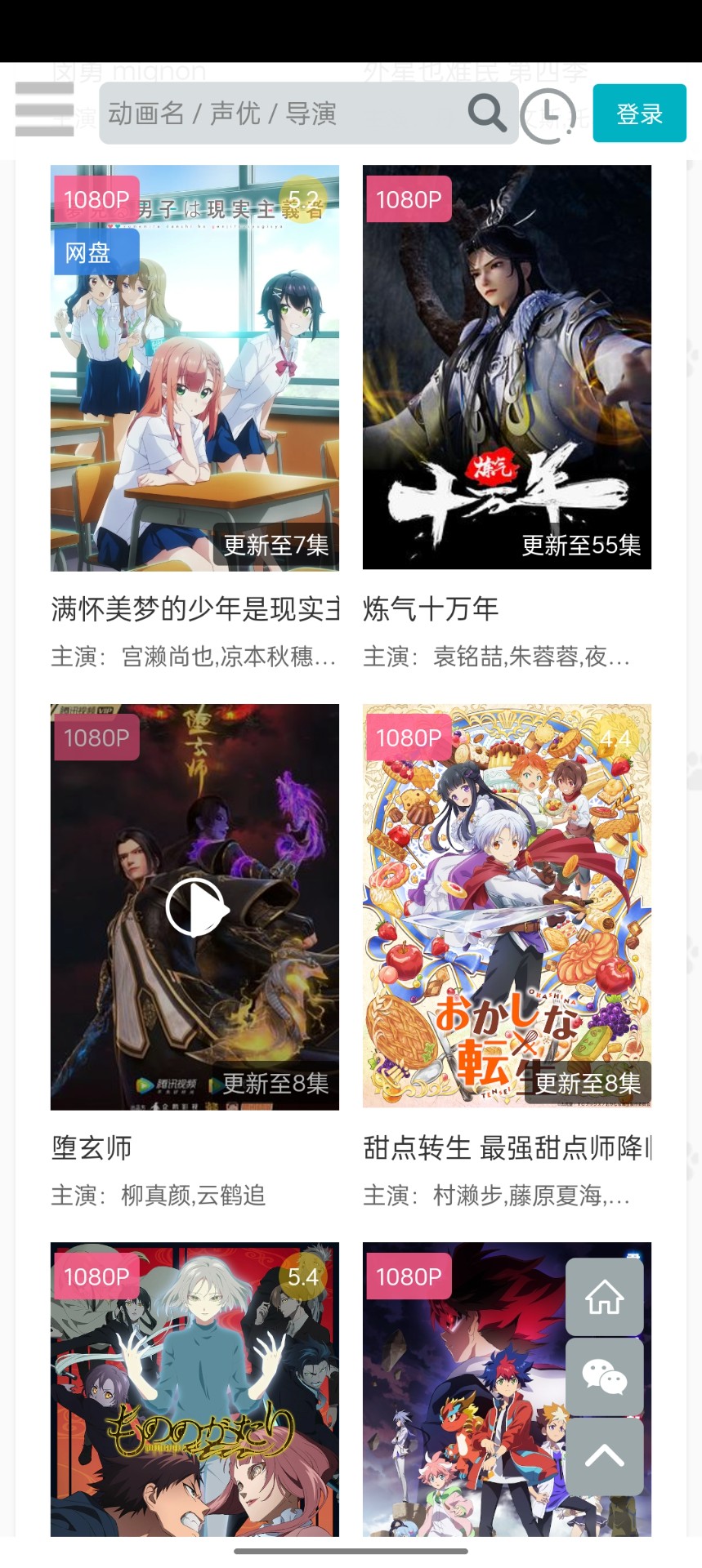Screen dimensions: 702x1568
Task: Open the 甜点转生 poster thumbnail
Action: tap(507, 906)
